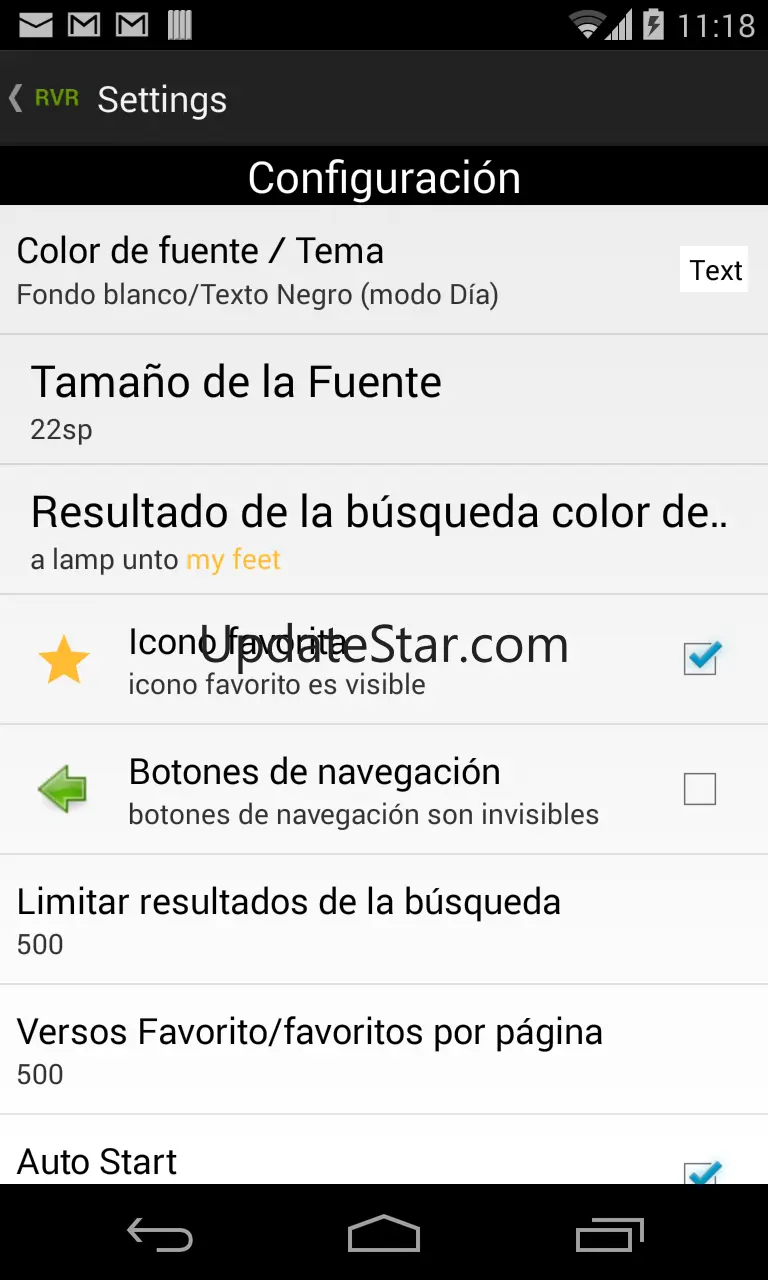
Task: Go to the home screen
Action: pos(384,1236)
